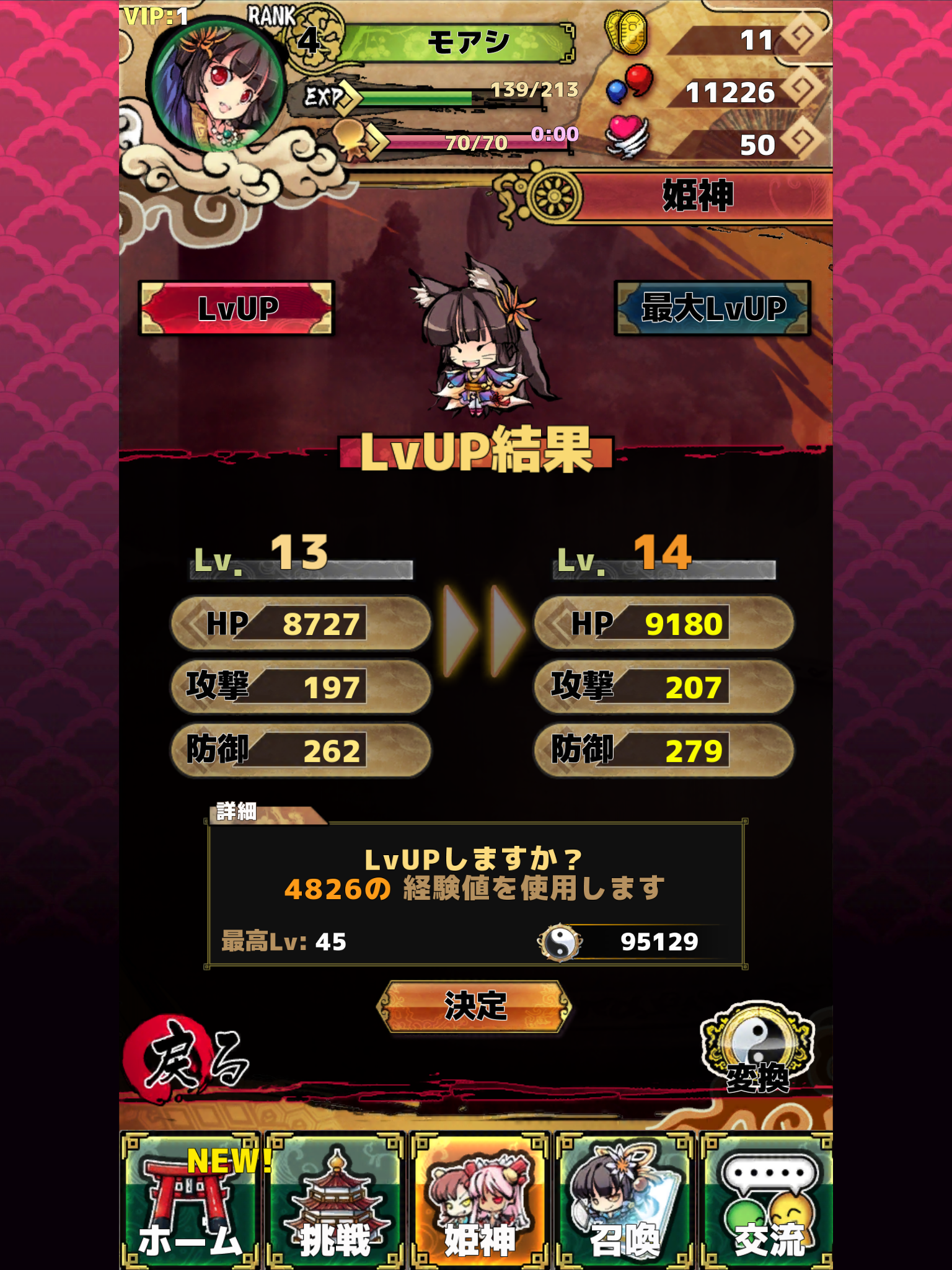Open the 交流 social tab
This screenshot has height=1270, width=952.
point(769,1201)
